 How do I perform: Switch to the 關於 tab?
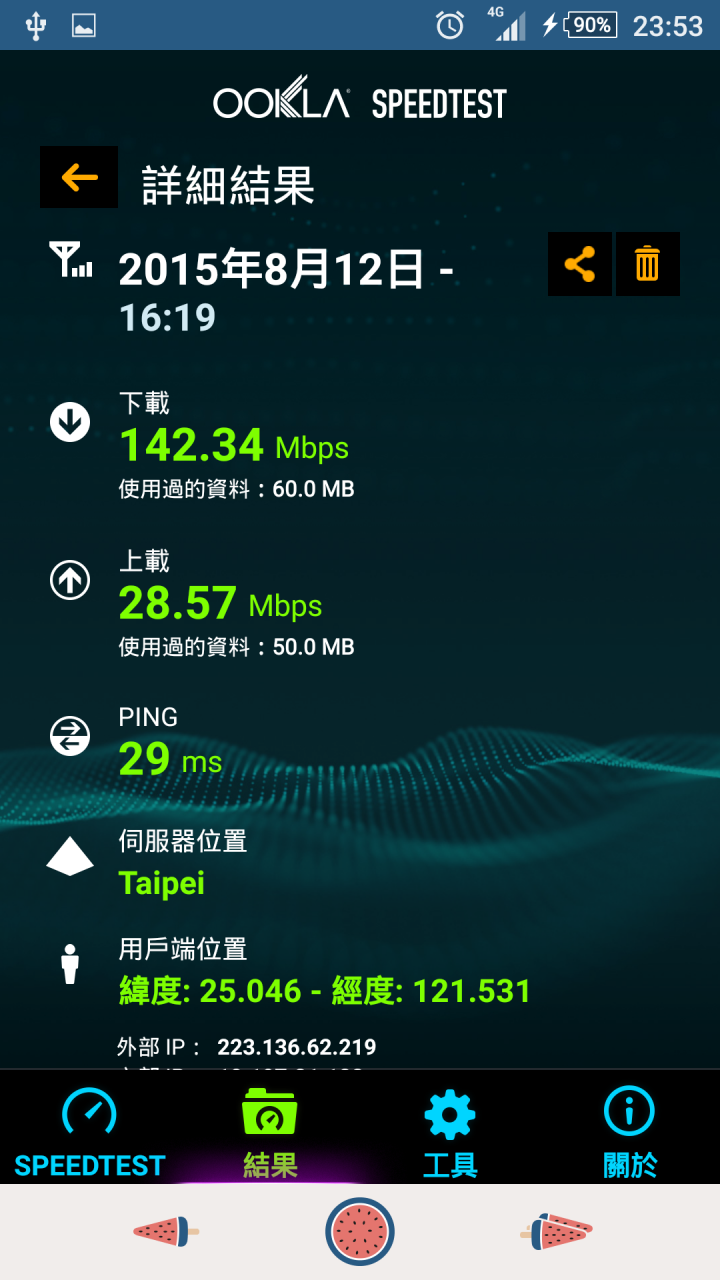[x=630, y=1130]
